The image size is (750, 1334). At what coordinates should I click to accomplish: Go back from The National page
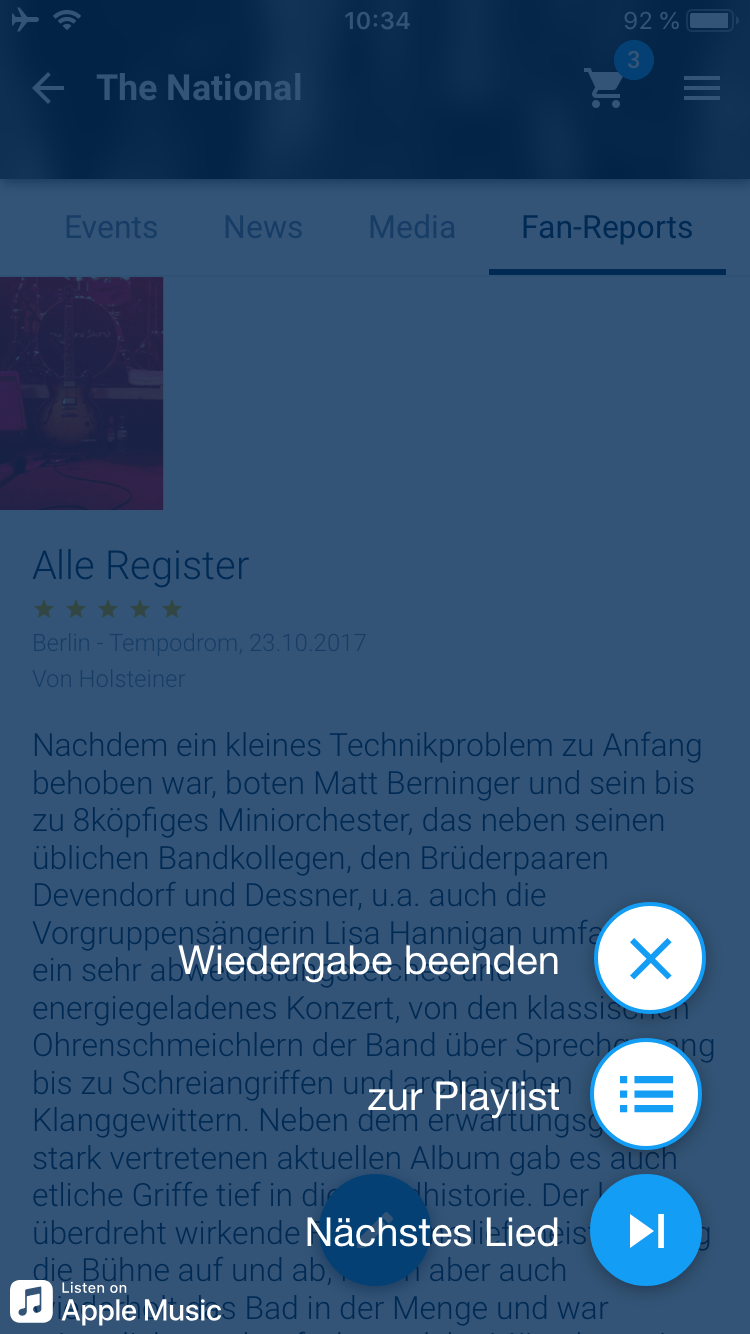(x=48, y=88)
